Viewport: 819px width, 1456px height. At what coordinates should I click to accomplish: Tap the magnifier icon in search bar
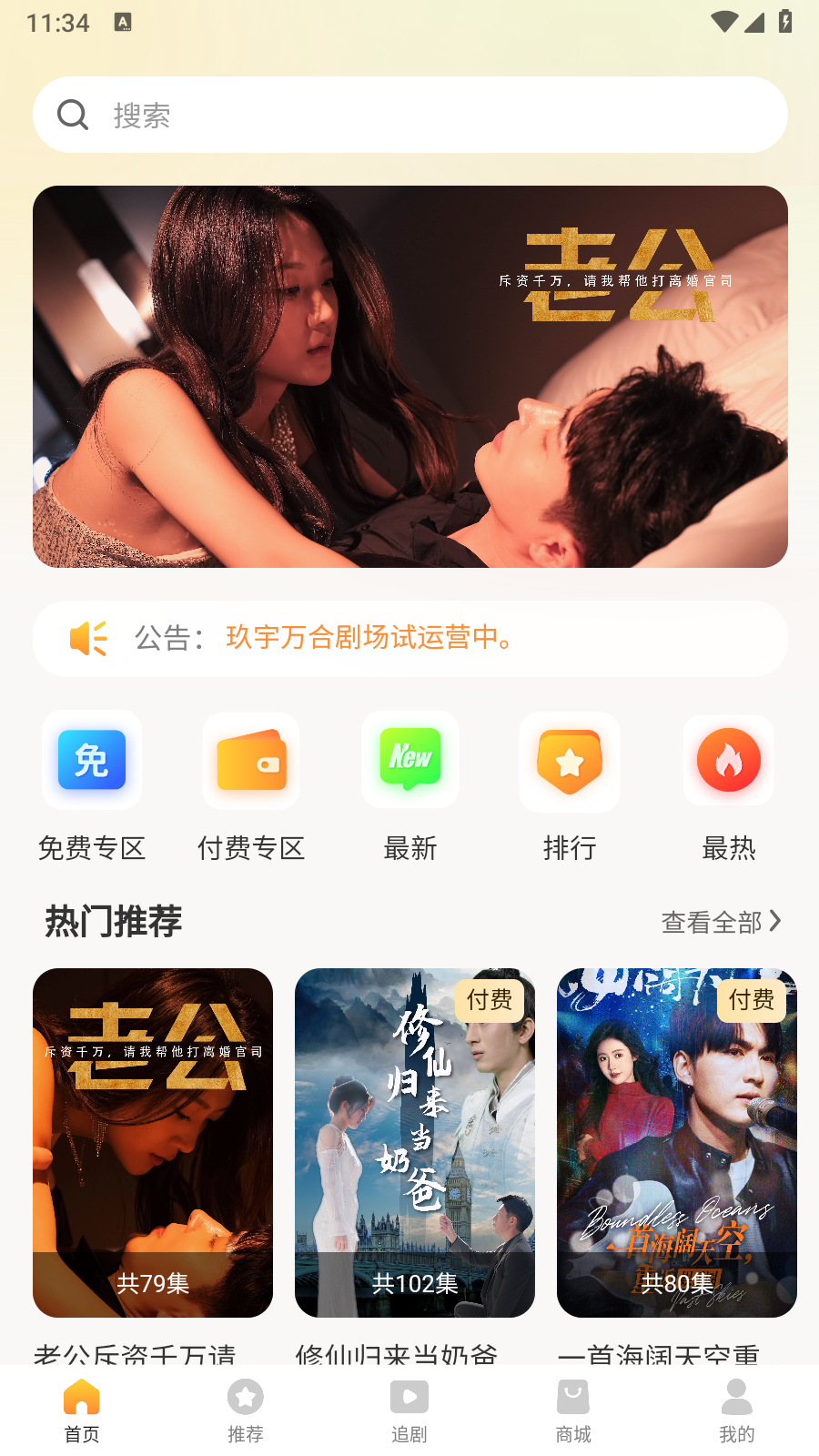73,115
